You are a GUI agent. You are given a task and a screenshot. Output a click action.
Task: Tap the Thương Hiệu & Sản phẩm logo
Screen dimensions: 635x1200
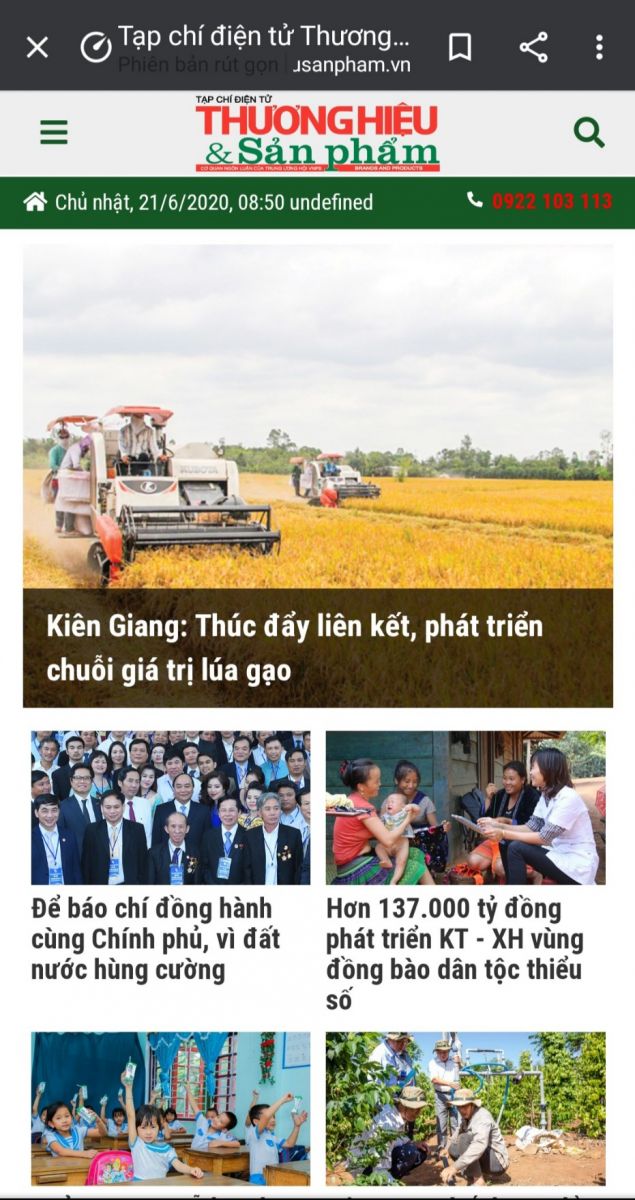click(317, 134)
